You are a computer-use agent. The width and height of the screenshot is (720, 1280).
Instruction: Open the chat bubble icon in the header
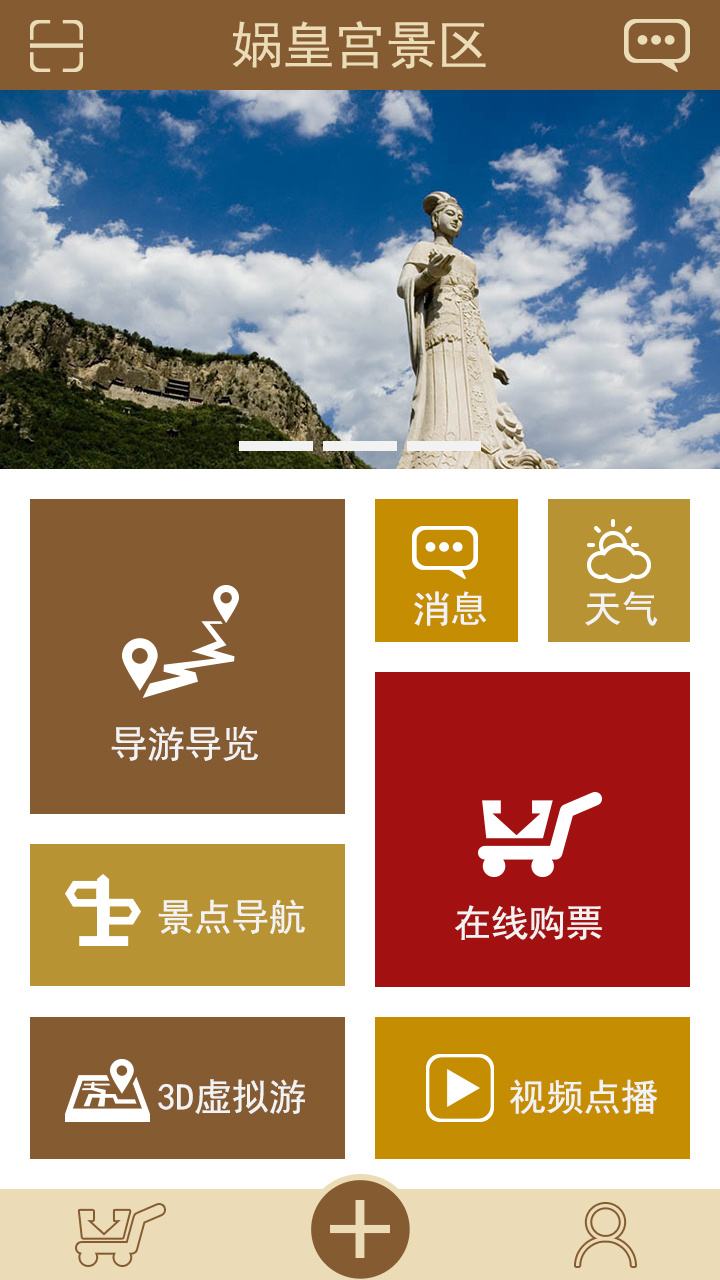pos(656,45)
